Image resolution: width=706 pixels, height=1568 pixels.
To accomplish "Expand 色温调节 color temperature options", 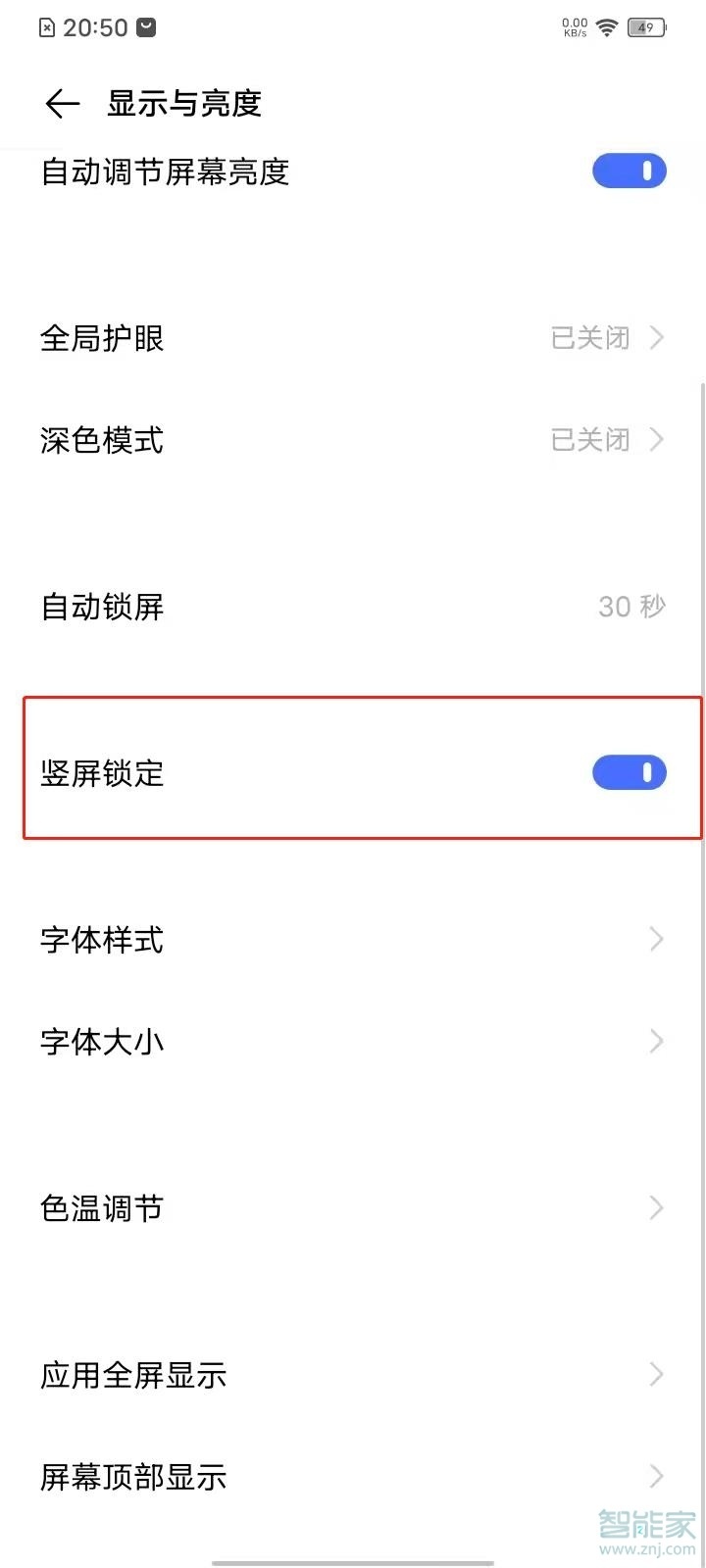I will [x=353, y=1207].
